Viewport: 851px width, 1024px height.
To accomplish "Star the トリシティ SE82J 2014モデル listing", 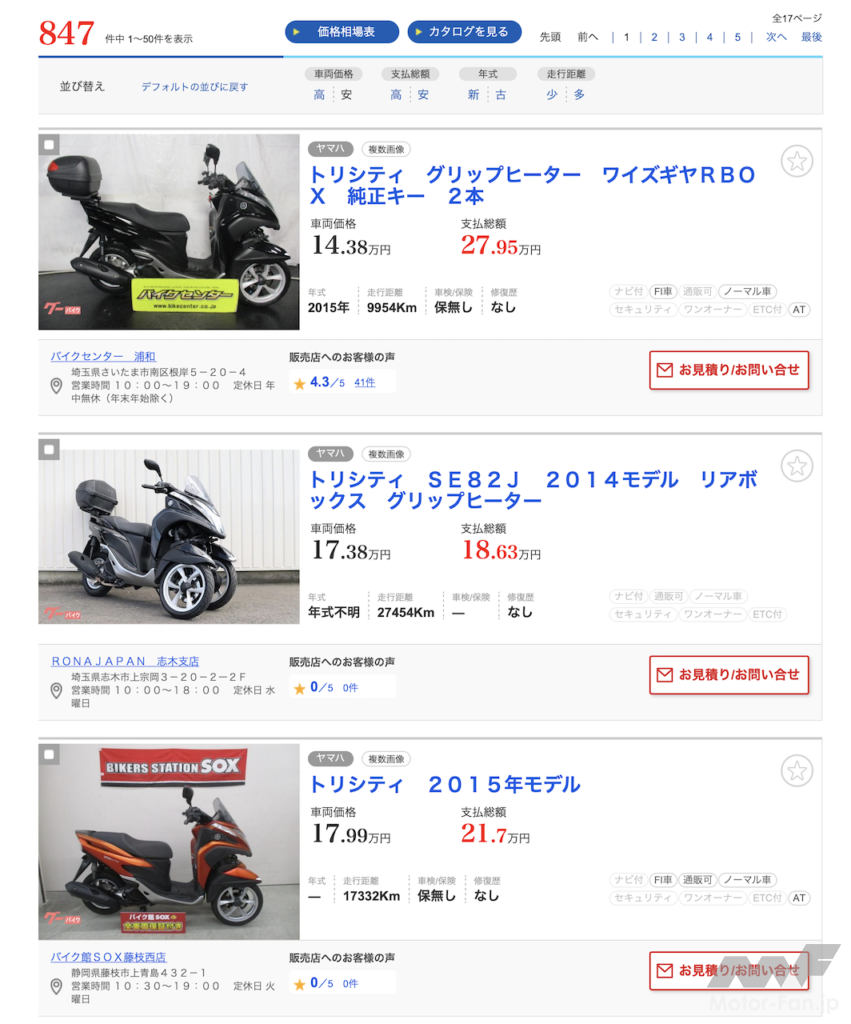I will click(796, 466).
